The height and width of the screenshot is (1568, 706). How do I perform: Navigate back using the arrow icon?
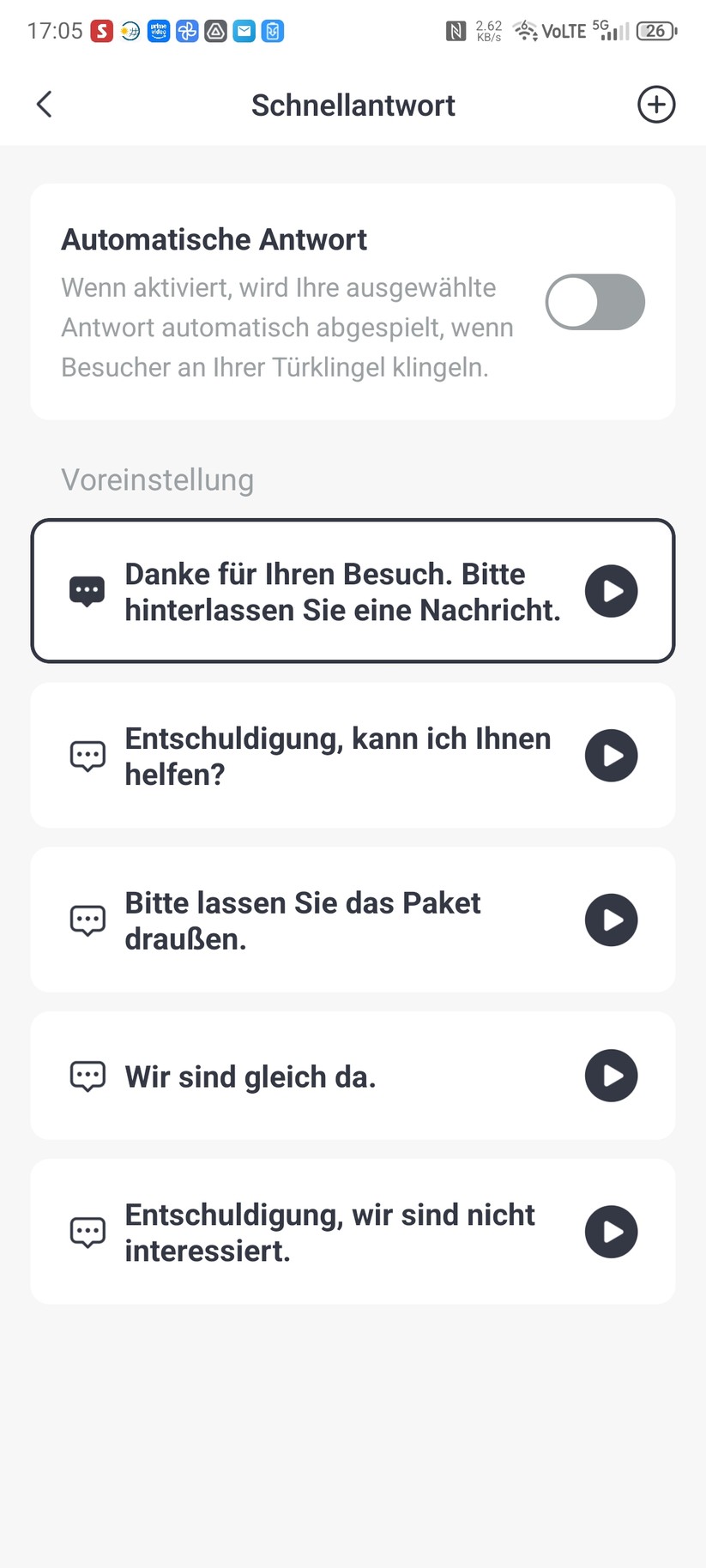click(x=44, y=104)
